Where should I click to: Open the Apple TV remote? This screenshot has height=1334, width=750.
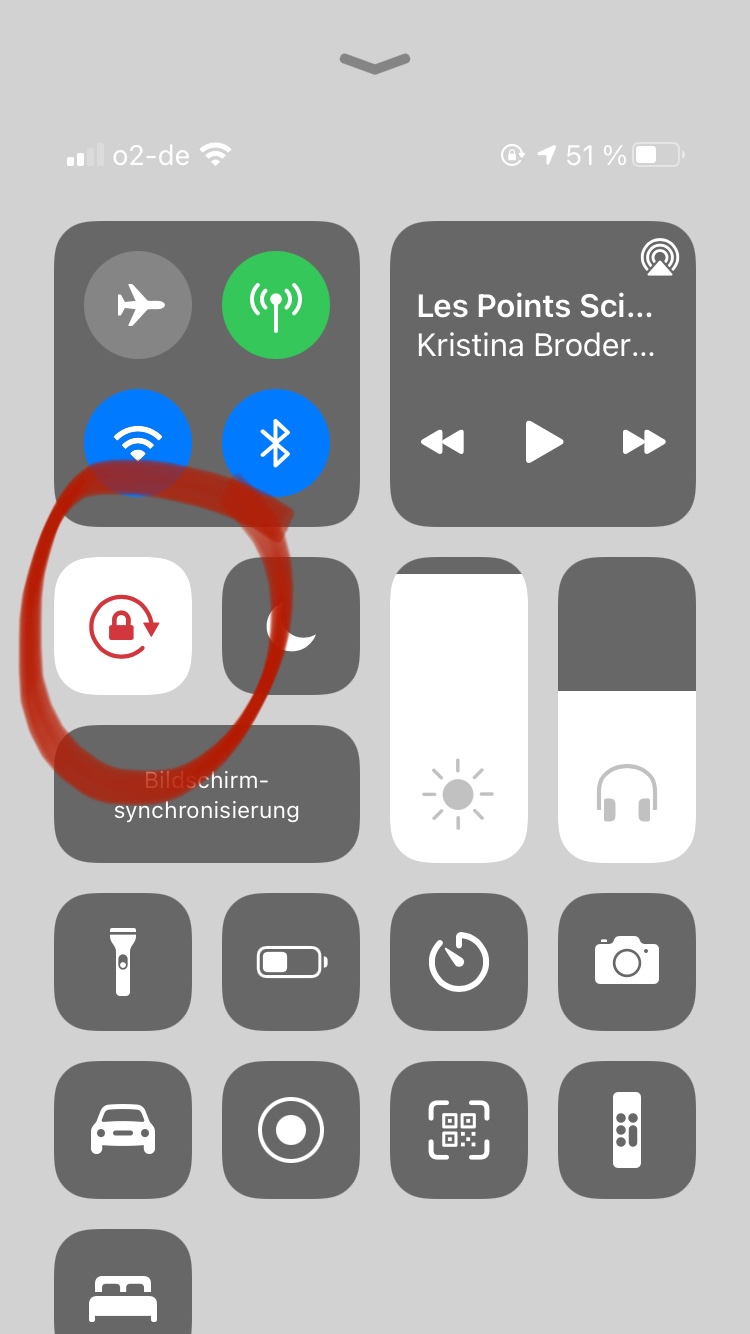[626, 1129]
